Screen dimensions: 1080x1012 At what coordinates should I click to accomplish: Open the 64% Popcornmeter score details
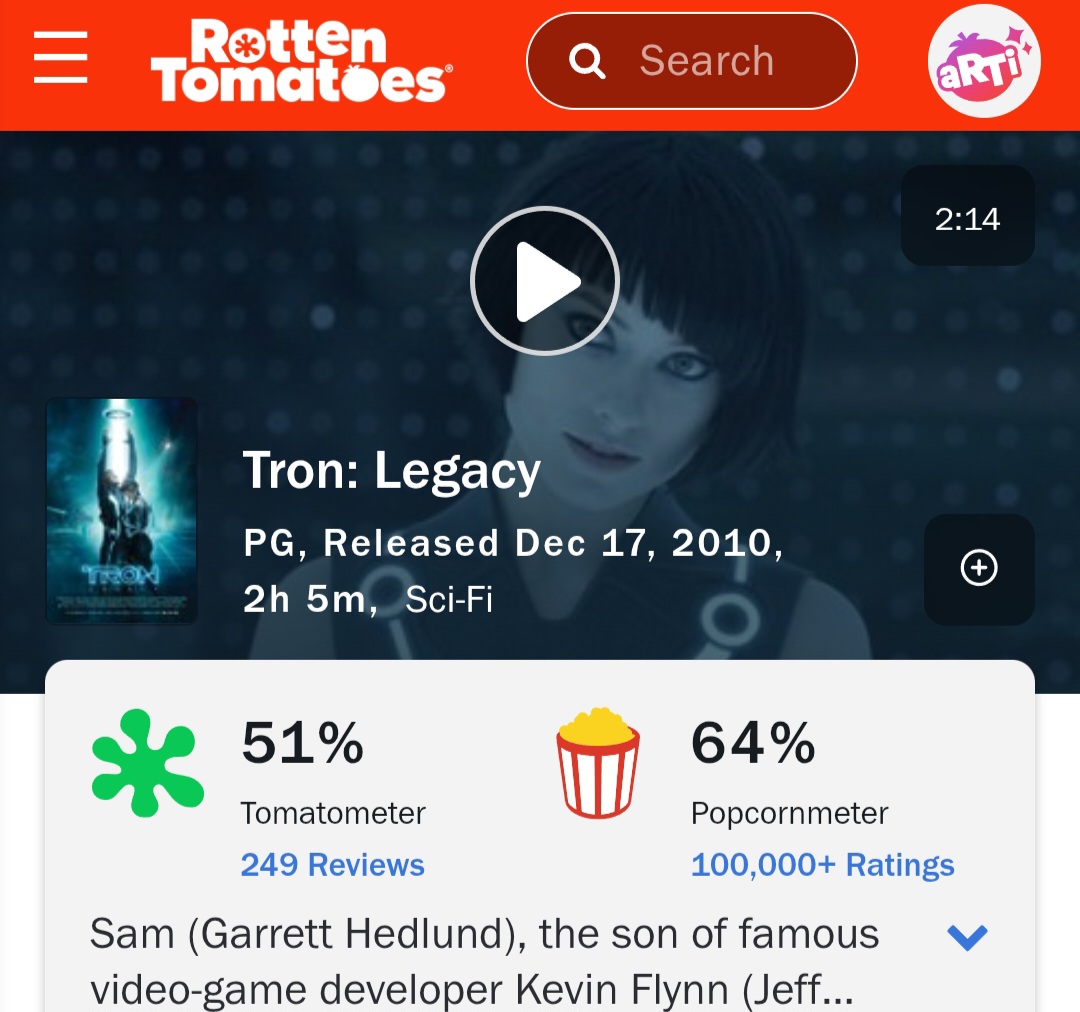pos(752,744)
